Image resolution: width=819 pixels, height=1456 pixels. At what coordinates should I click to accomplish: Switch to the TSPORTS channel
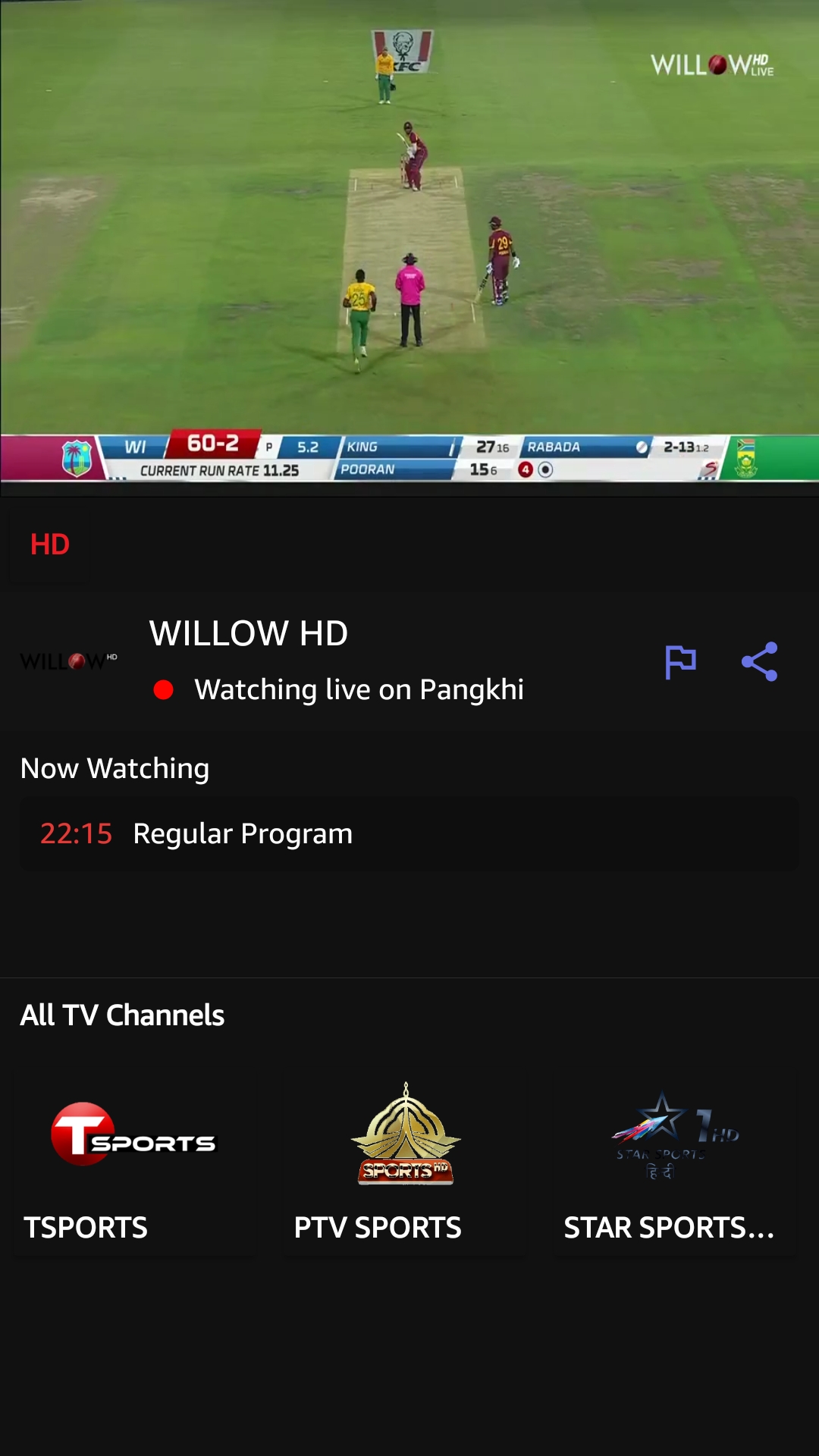135,1164
